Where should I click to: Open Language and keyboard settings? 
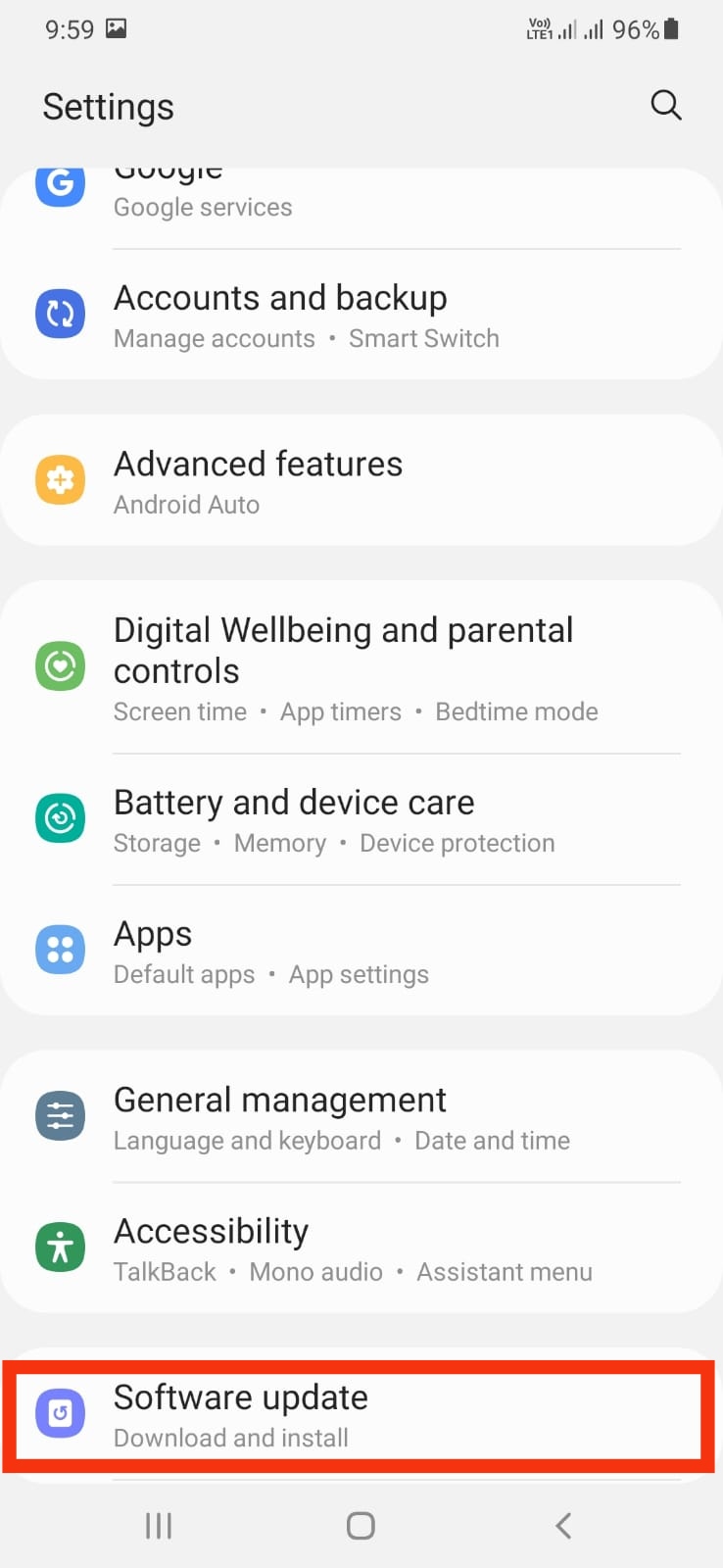pyautogui.click(x=246, y=1140)
